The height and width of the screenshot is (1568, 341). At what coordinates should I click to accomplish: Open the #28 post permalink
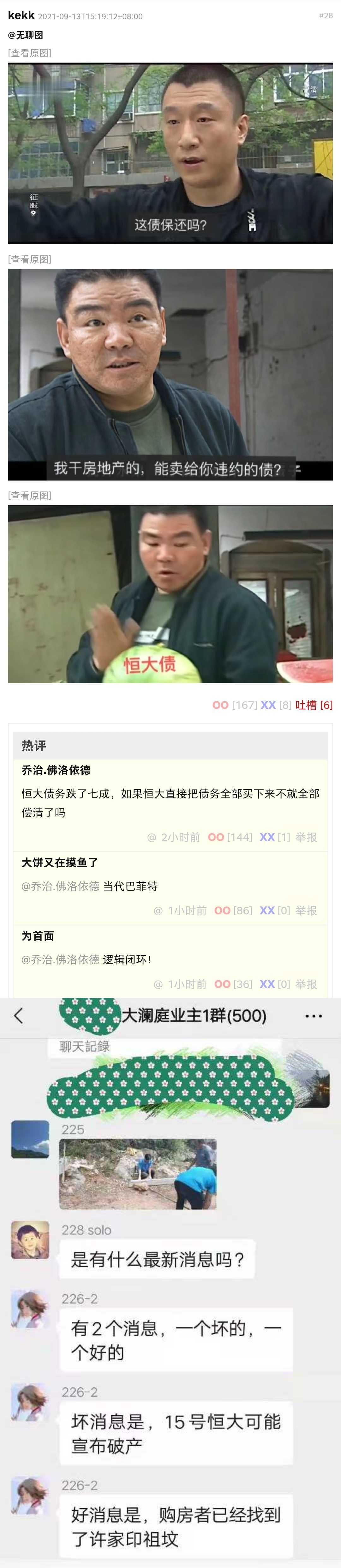point(326,16)
